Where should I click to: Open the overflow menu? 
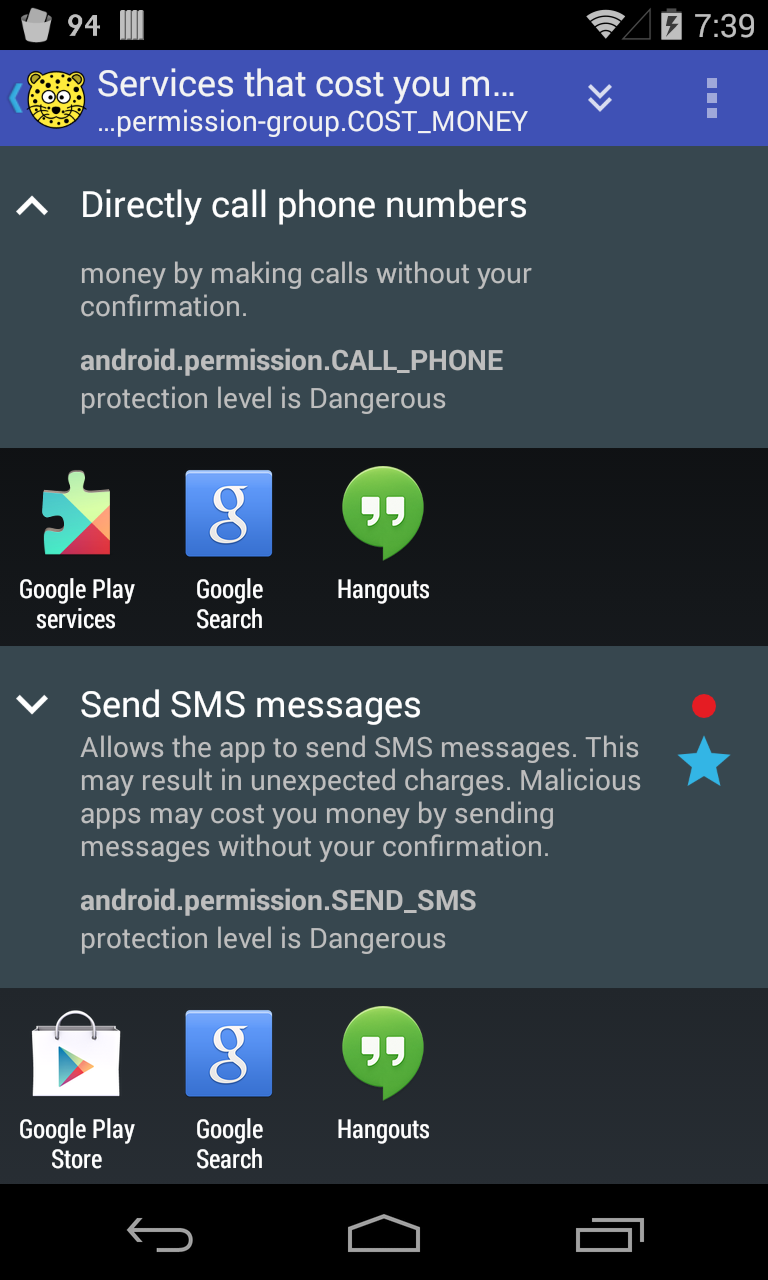[711, 98]
